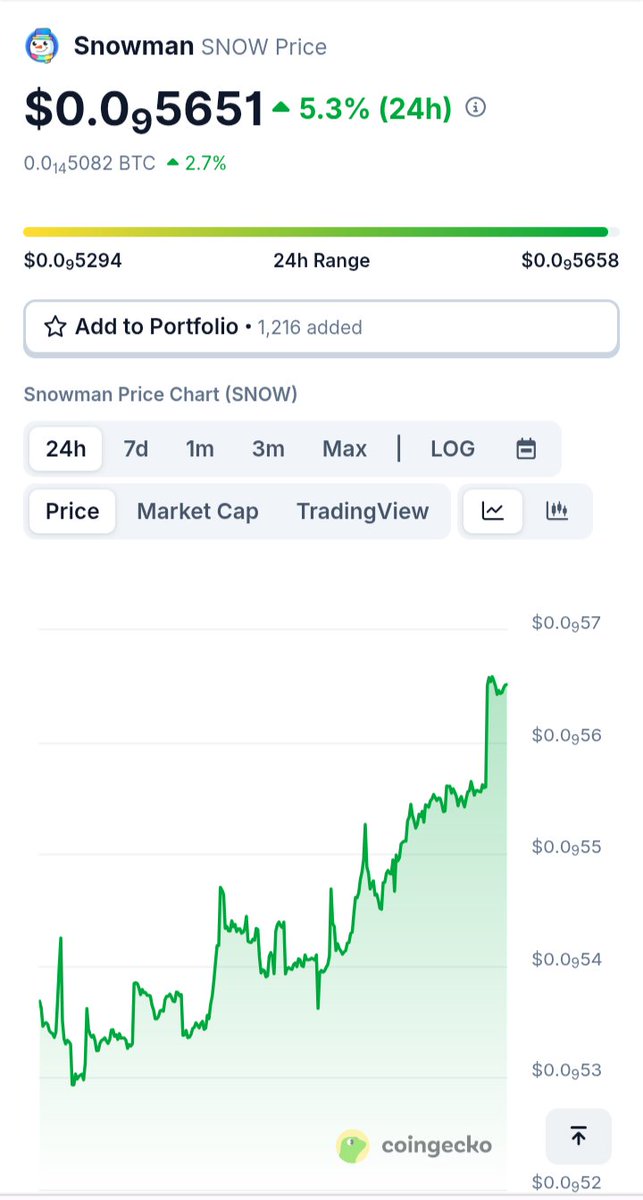Open the TradingView chart
Viewport: 643px width, 1200px height.
coord(363,512)
